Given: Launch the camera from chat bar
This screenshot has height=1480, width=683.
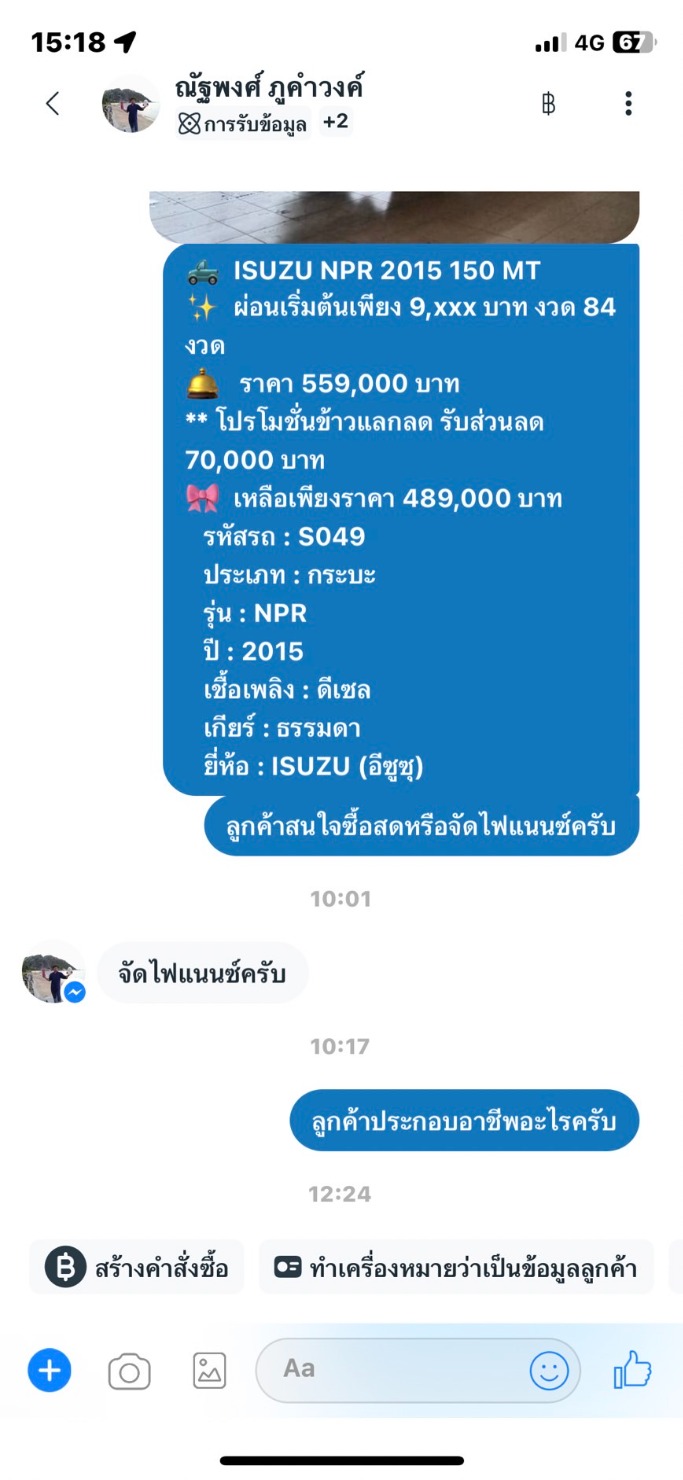Looking at the screenshot, I should [129, 1371].
